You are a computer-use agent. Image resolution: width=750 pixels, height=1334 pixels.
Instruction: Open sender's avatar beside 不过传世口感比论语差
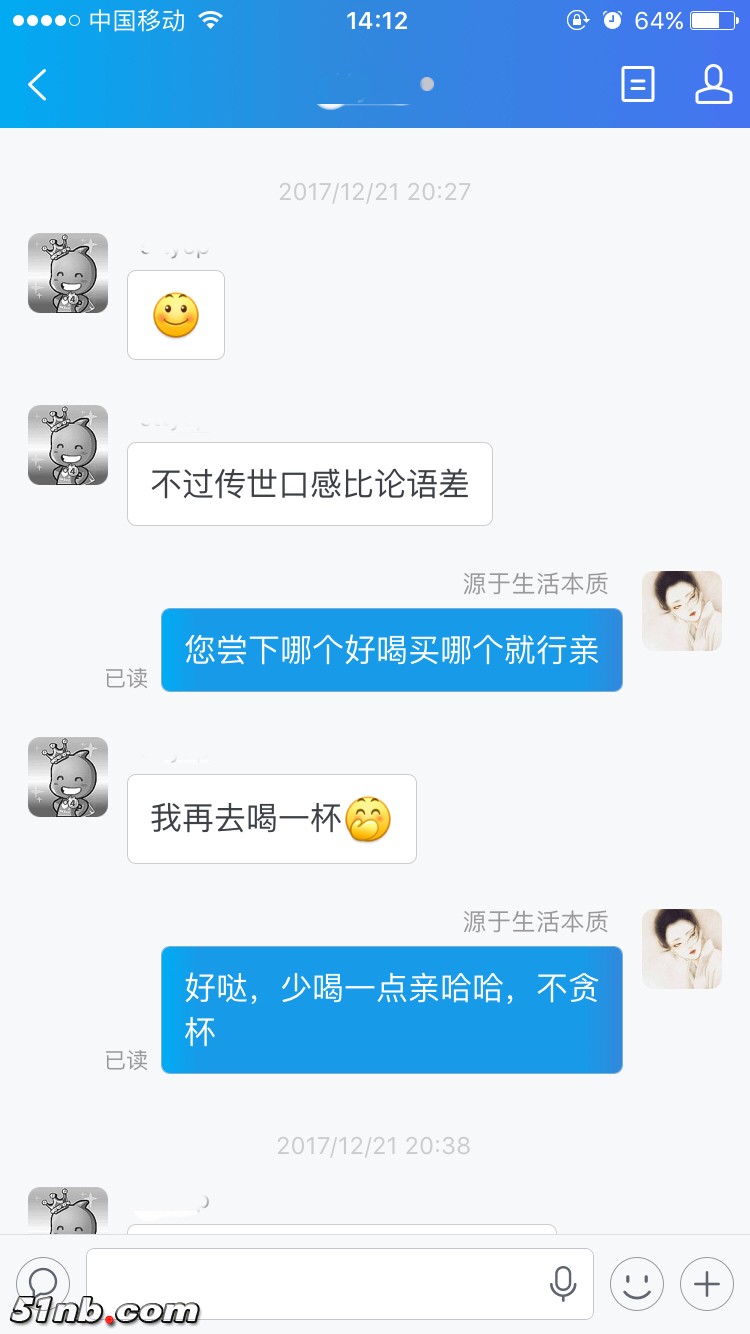pyautogui.click(x=68, y=445)
